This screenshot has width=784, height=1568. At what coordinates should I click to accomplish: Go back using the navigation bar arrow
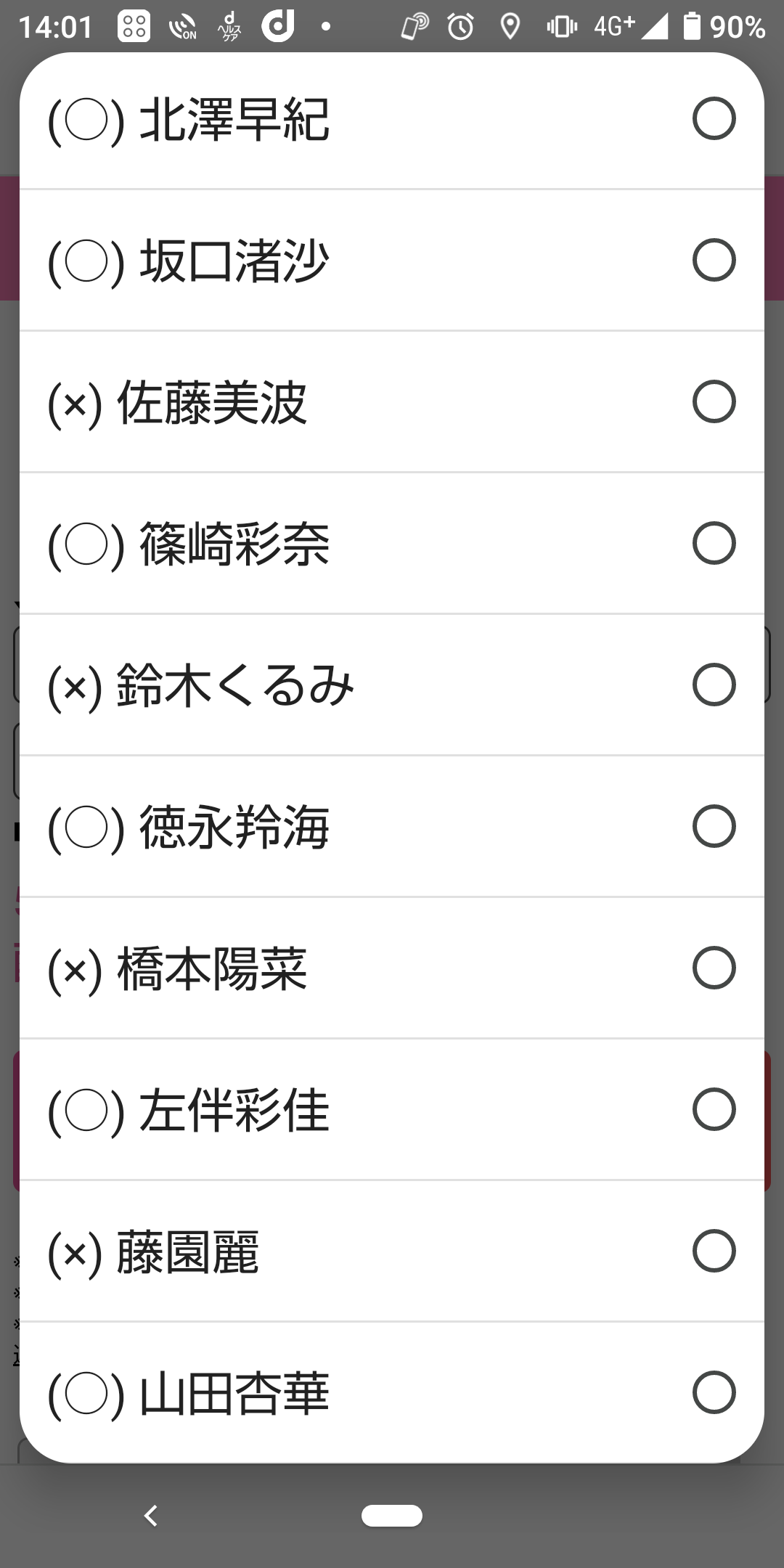pos(151,1516)
